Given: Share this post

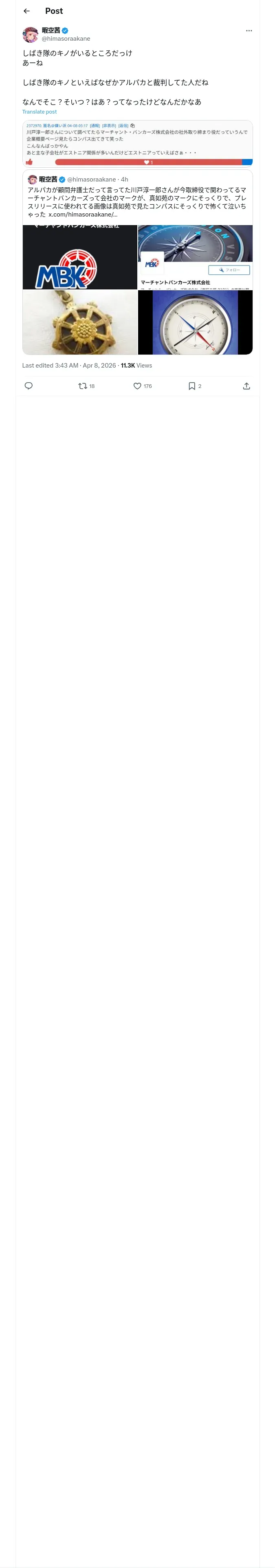Looking at the screenshot, I should click(246, 386).
